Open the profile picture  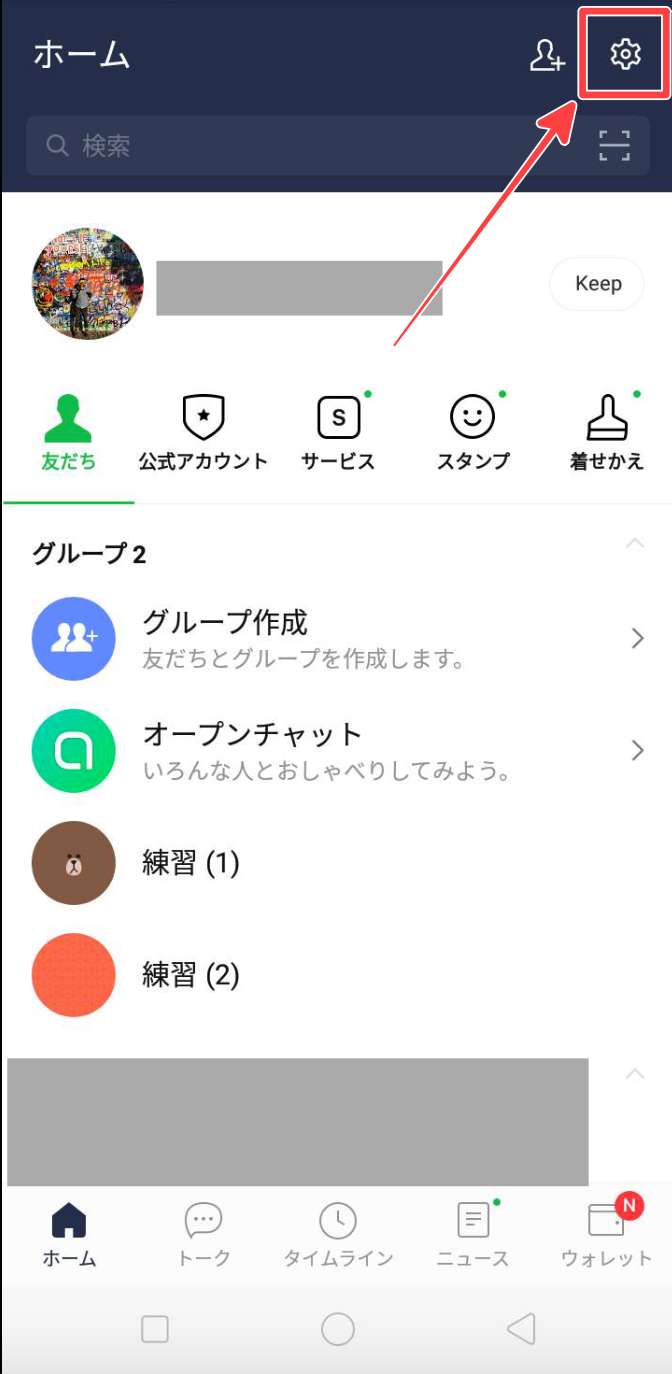[x=88, y=284]
